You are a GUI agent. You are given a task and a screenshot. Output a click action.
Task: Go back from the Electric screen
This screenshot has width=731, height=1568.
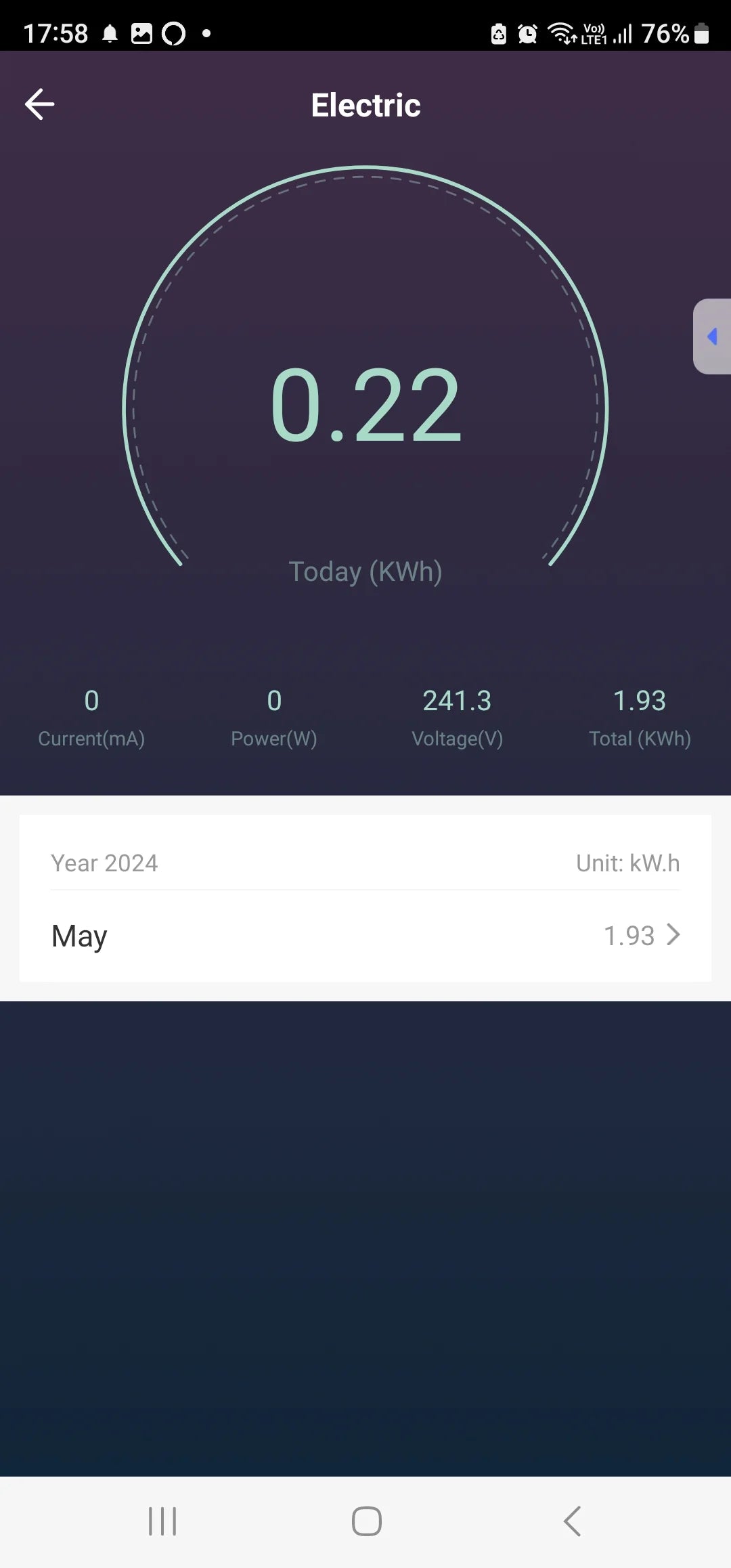click(40, 104)
